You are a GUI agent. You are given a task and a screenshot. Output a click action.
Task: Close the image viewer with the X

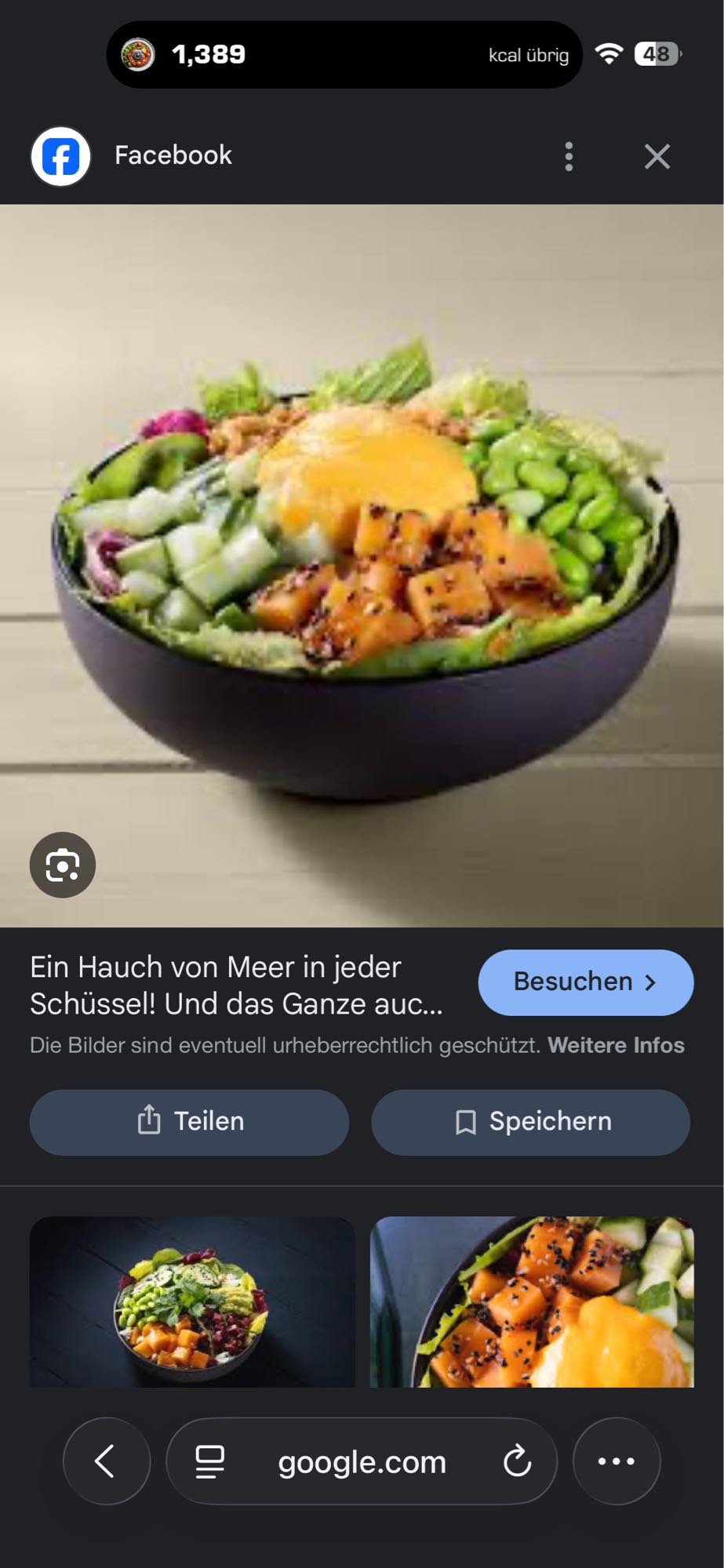pyautogui.click(x=657, y=156)
